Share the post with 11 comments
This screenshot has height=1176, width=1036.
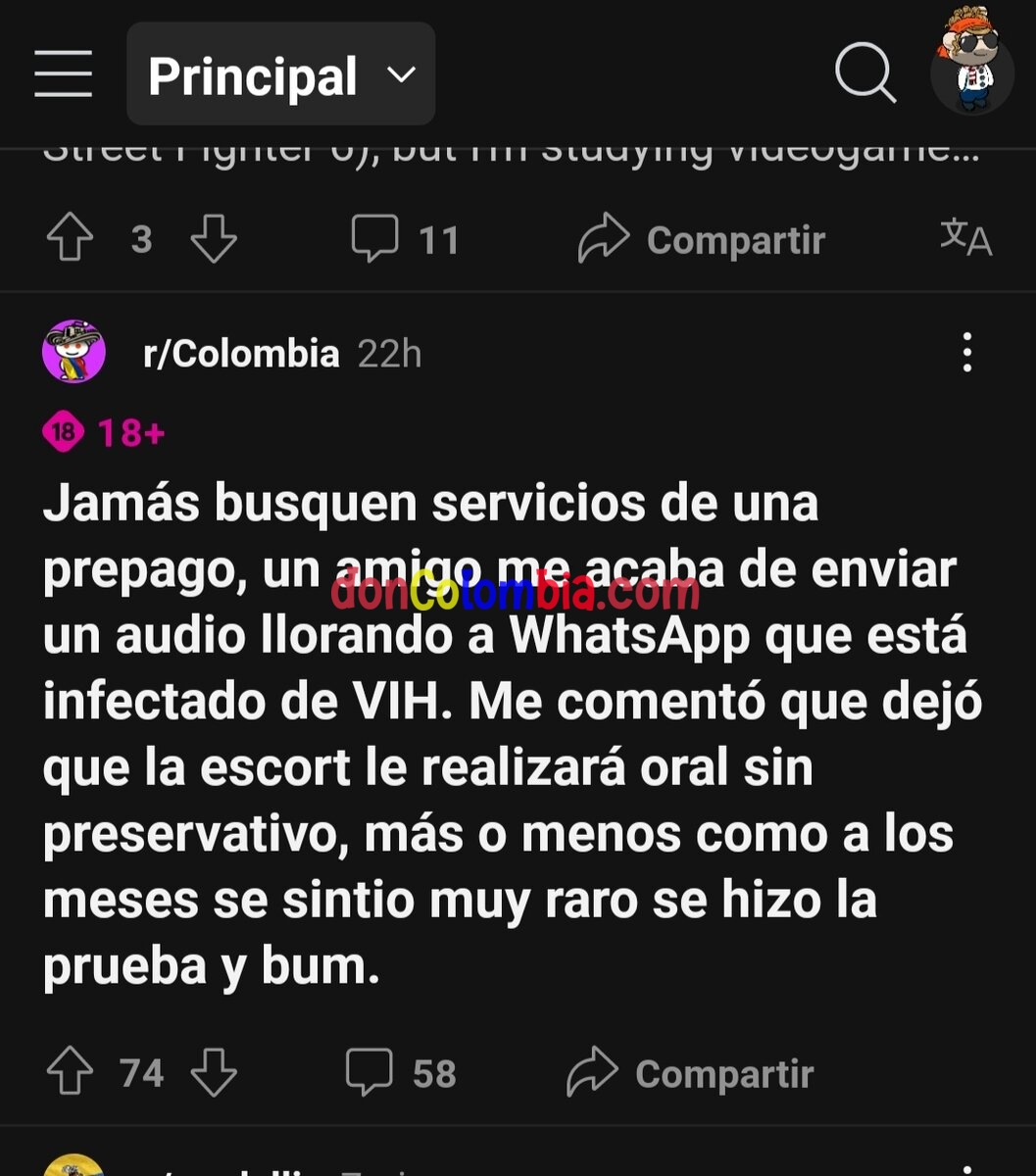point(702,239)
